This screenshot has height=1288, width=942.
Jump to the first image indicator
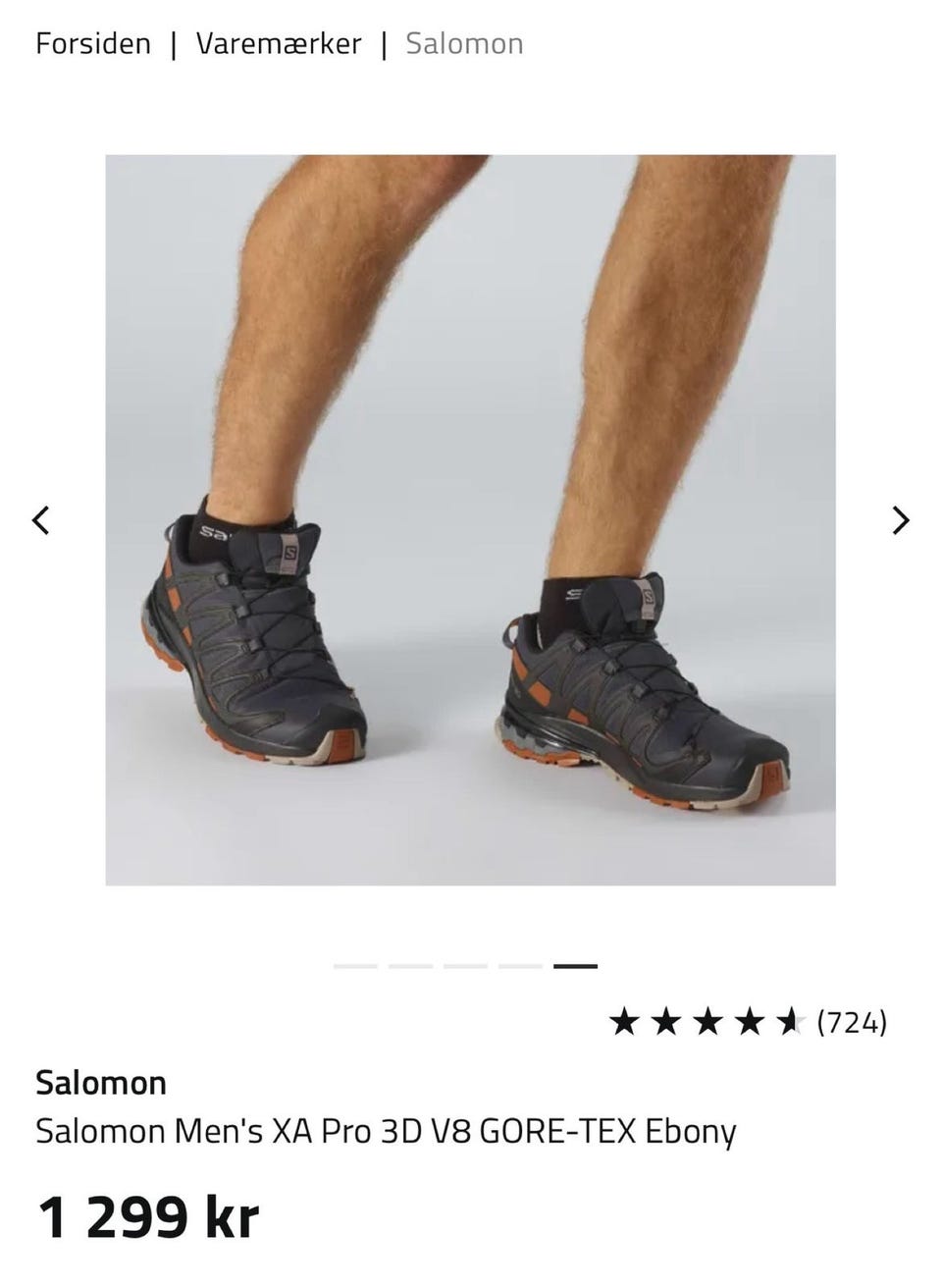click(355, 967)
